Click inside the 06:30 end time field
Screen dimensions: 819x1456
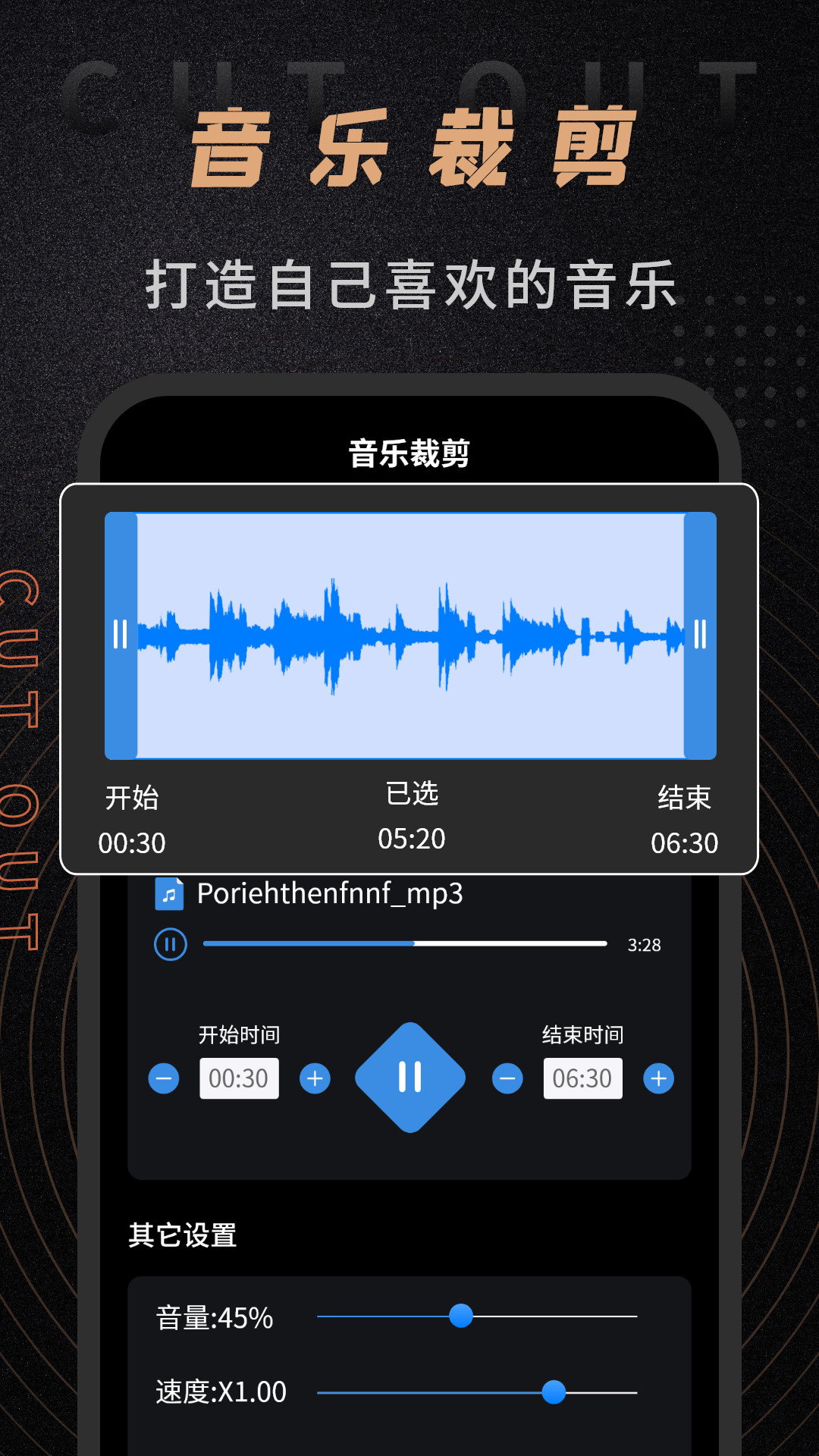tap(583, 1078)
